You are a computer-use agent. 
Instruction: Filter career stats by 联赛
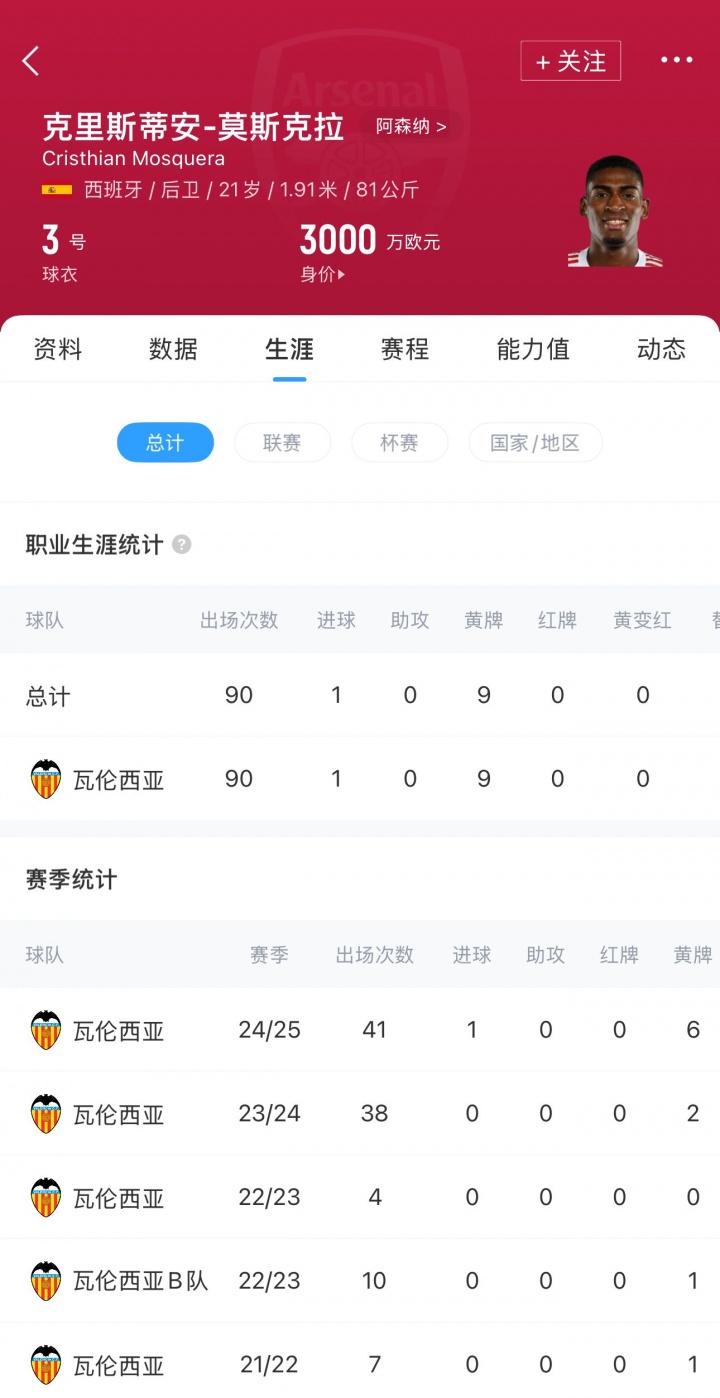[282, 443]
